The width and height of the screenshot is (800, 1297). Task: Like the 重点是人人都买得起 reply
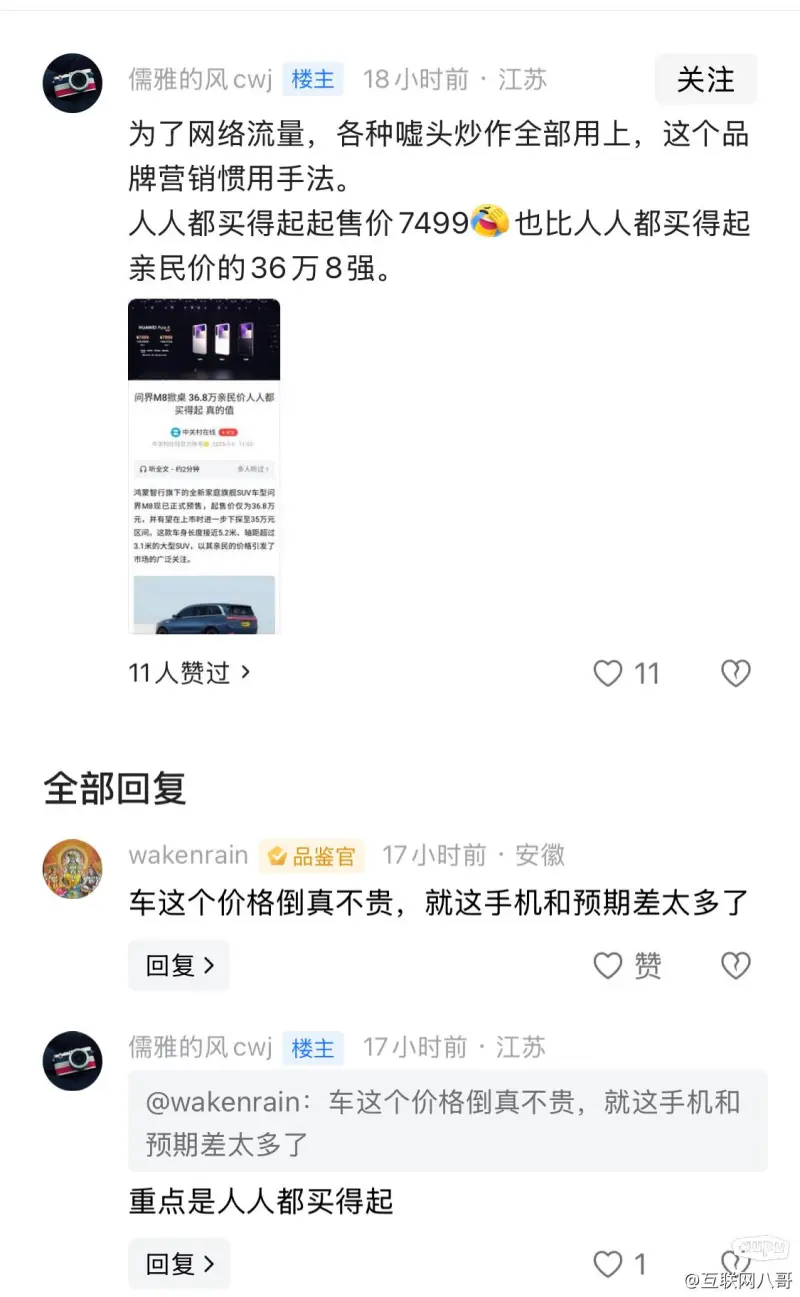[609, 1264]
